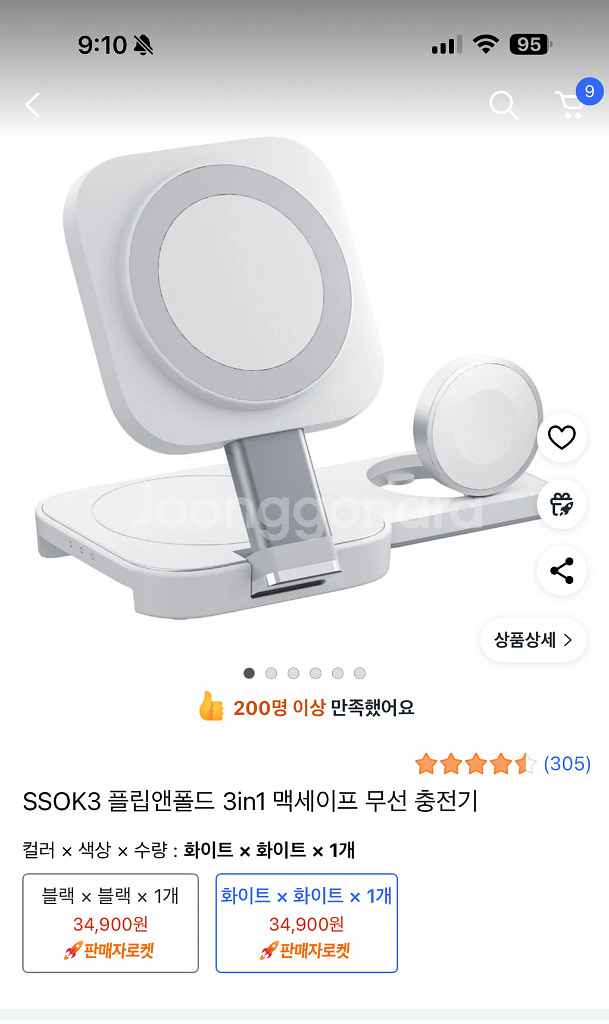Share this product

561,572
